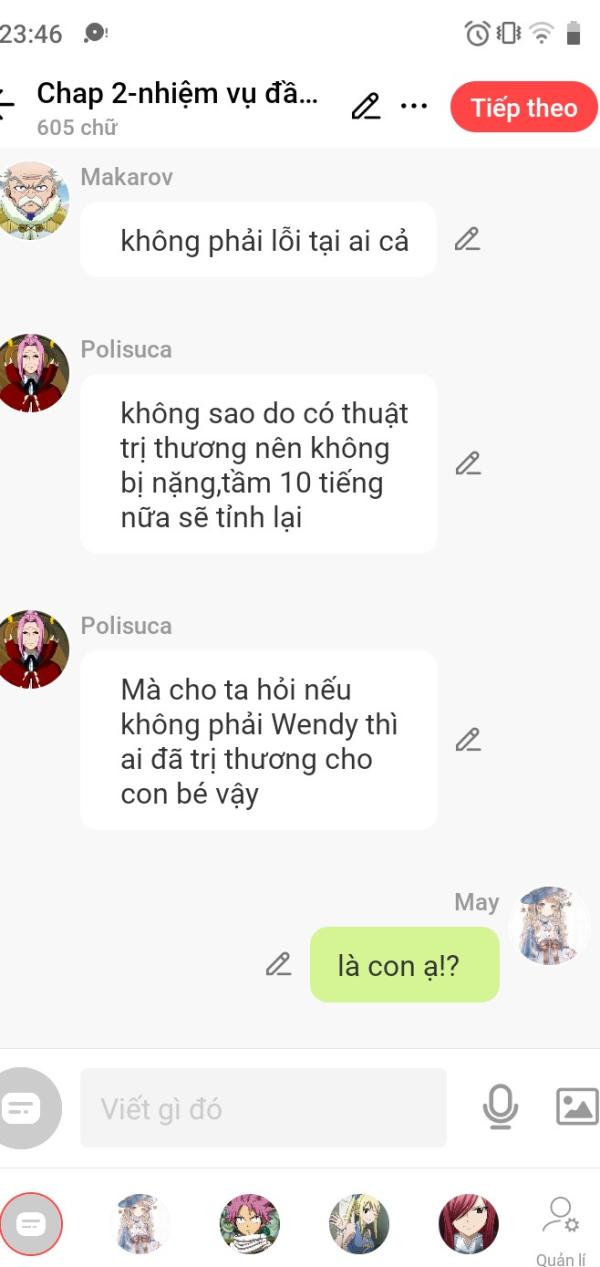
Task: Open Makarov's avatar in the chat
Action: click(x=33, y=200)
